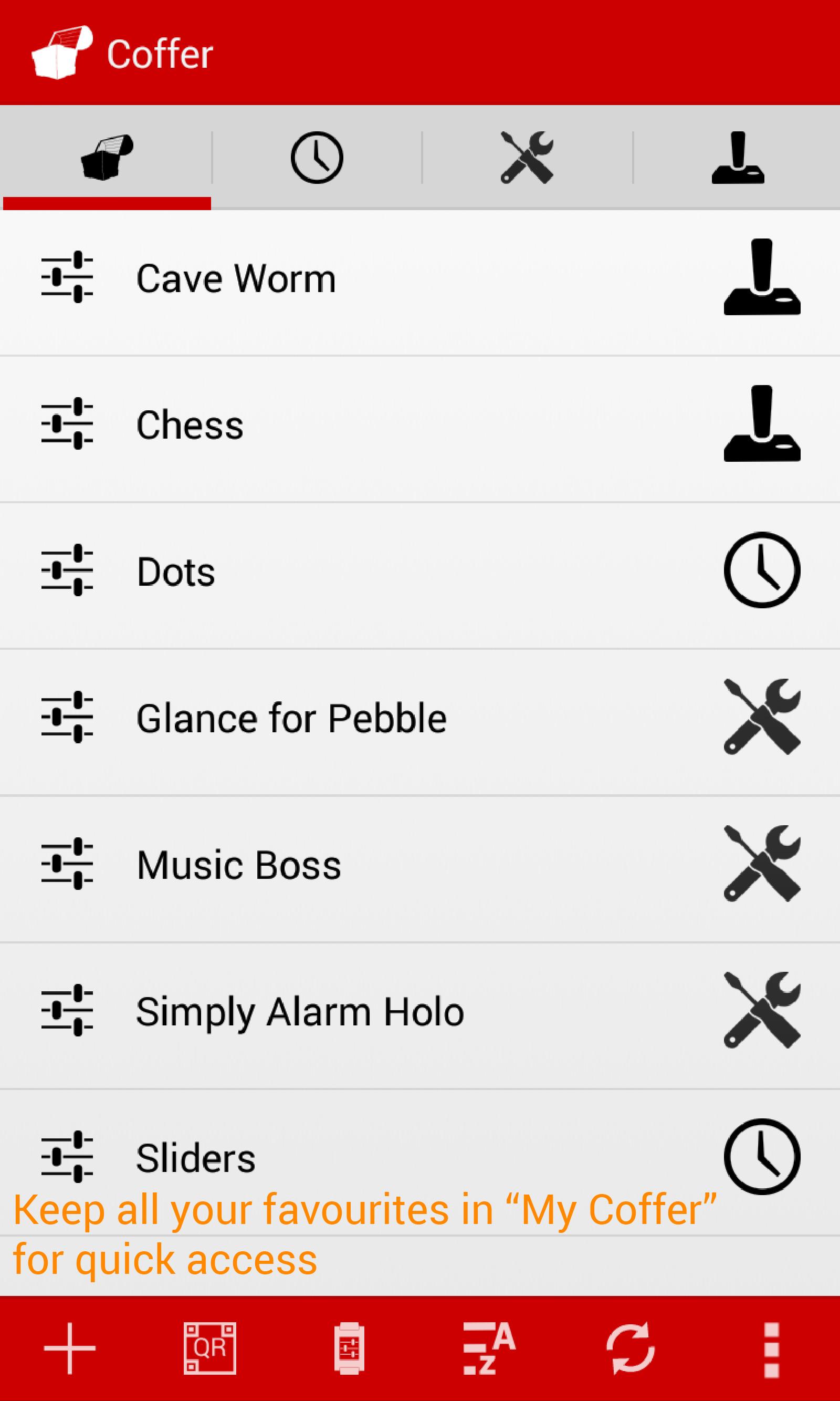The height and width of the screenshot is (1401, 840).
Task: Open Glance for Pebble
Action: [x=291, y=719]
